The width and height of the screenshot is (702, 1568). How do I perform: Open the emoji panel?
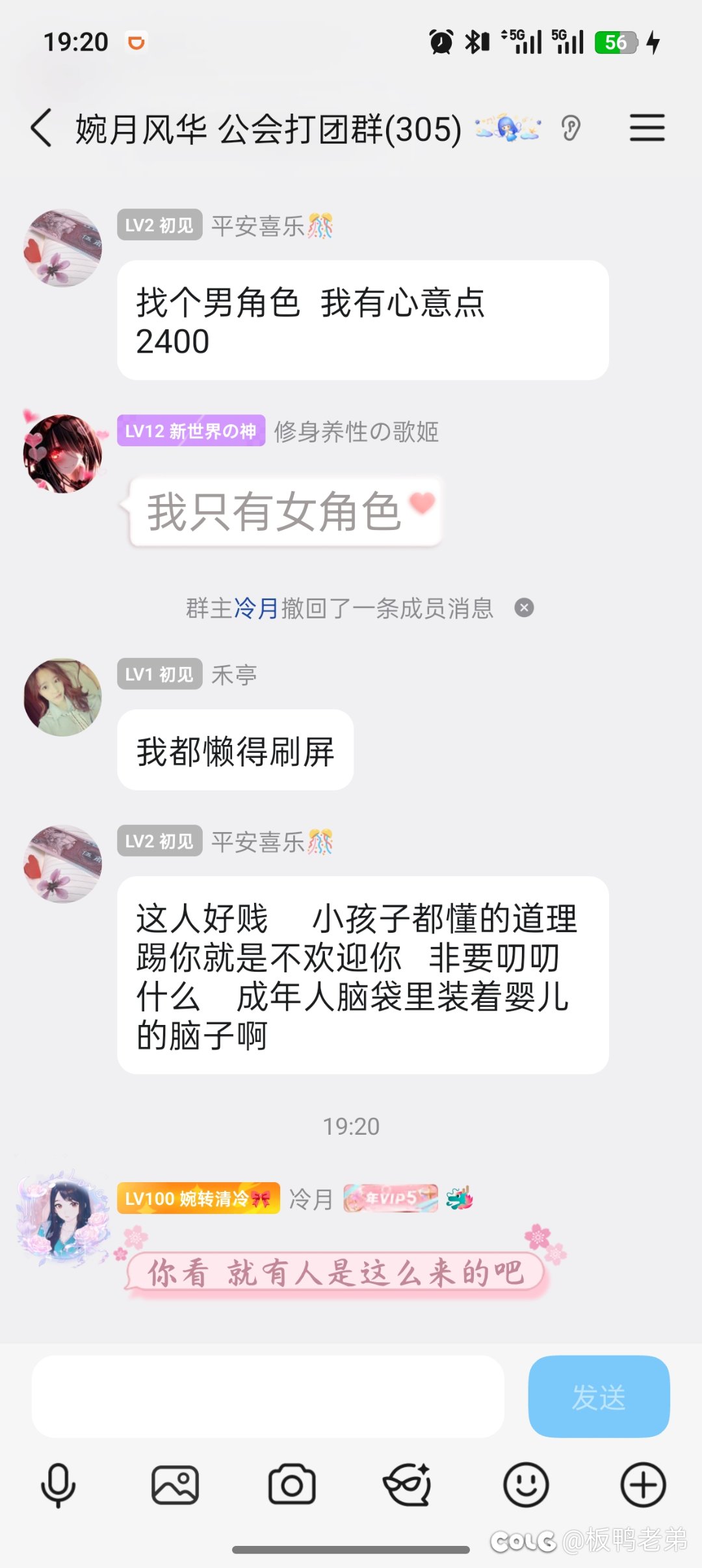pos(526,1485)
